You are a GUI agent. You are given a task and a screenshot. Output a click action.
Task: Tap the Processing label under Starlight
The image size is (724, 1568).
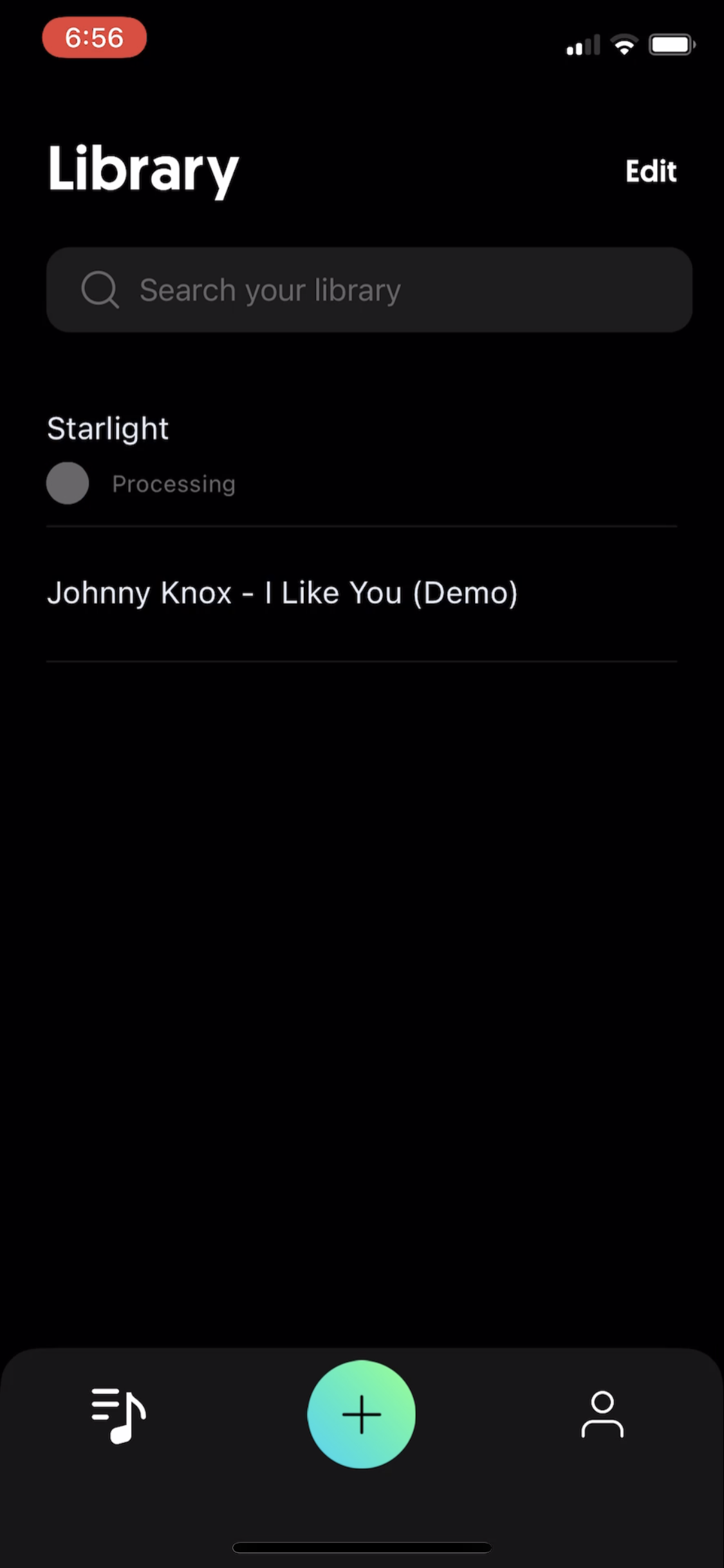click(173, 483)
